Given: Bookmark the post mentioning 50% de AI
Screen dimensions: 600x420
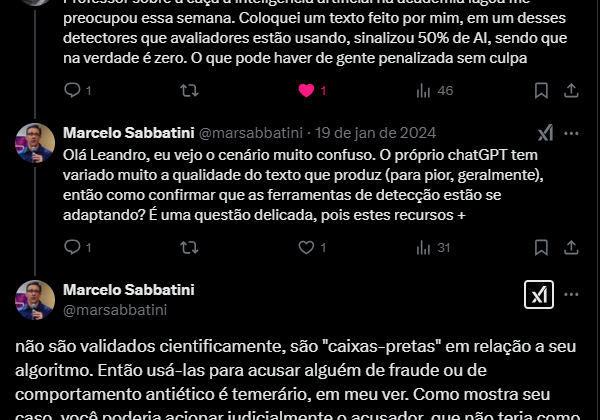Looking at the screenshot, I should (541, 91).
